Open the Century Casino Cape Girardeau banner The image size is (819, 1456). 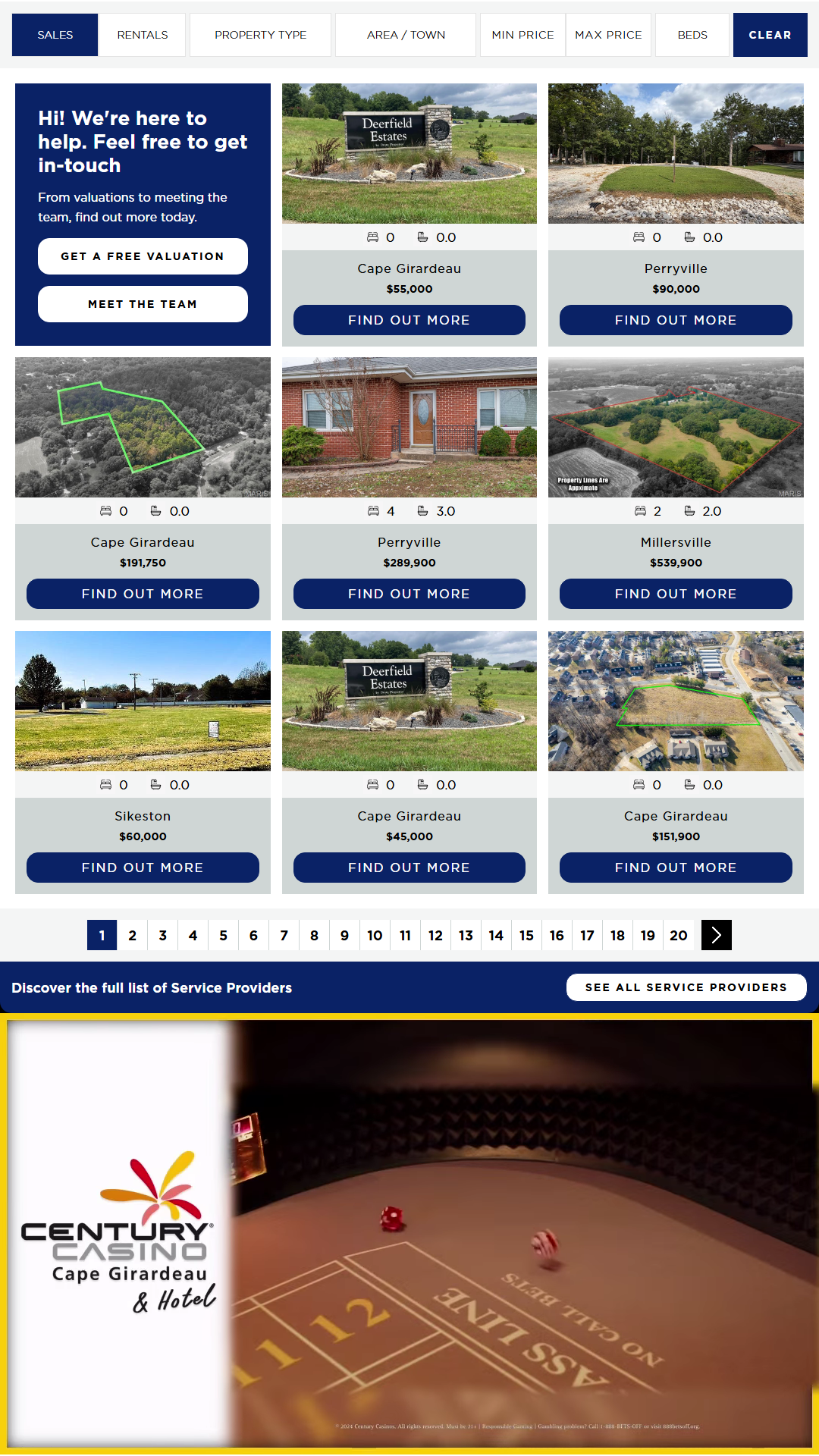[x=409, y=1233]
